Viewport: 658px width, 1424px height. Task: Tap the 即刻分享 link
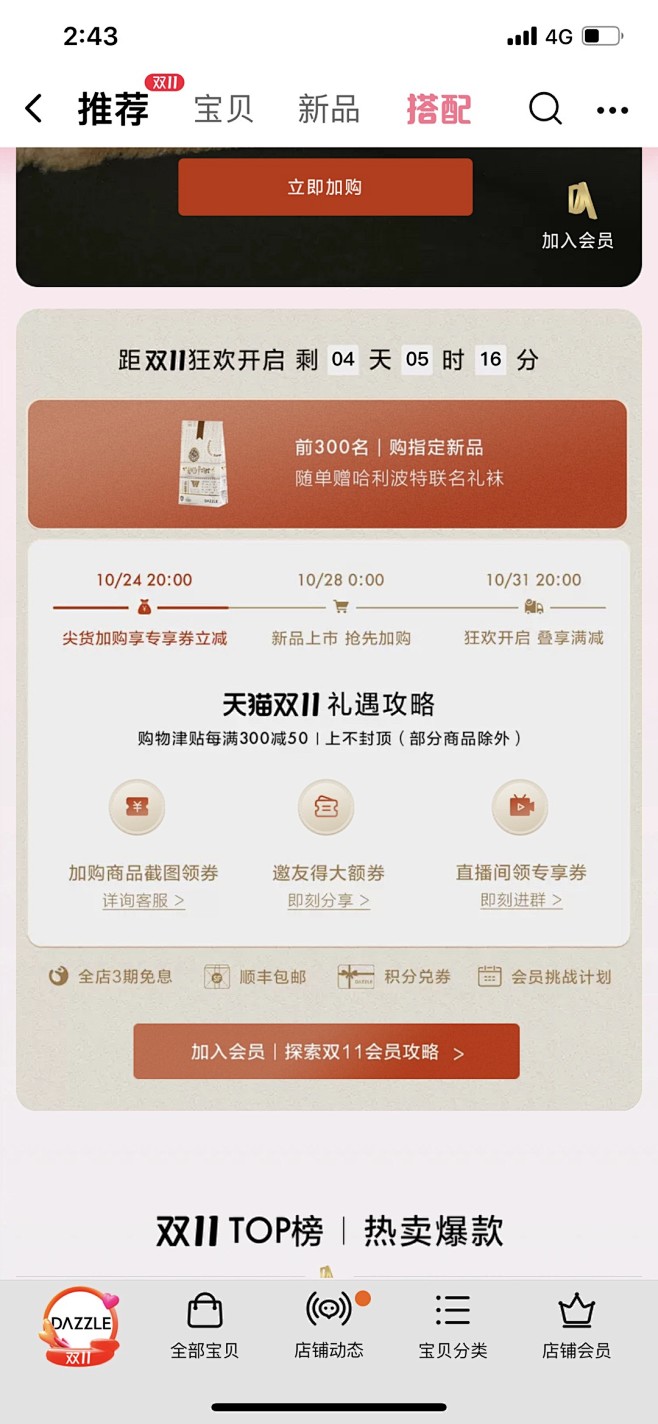point(328,900)
